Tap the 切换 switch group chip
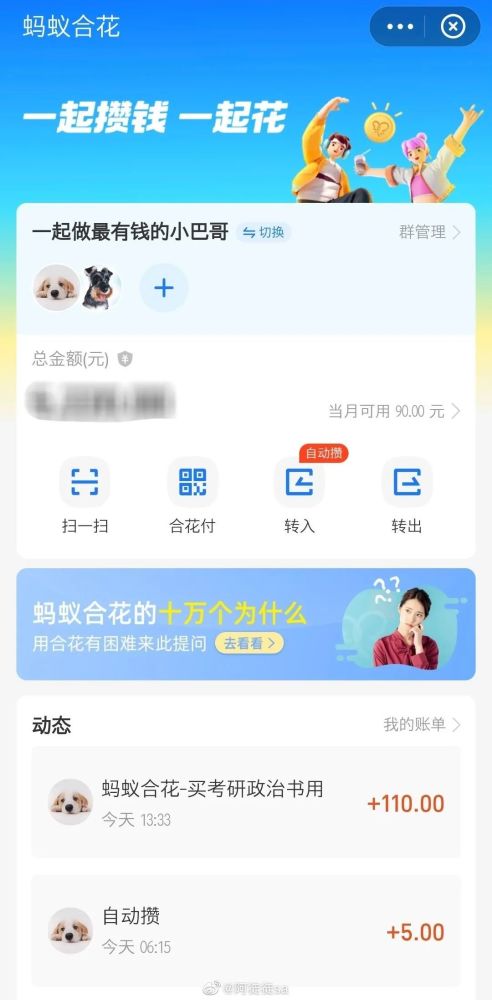This screenshot has height=1000, width=492. pos(264,232)
